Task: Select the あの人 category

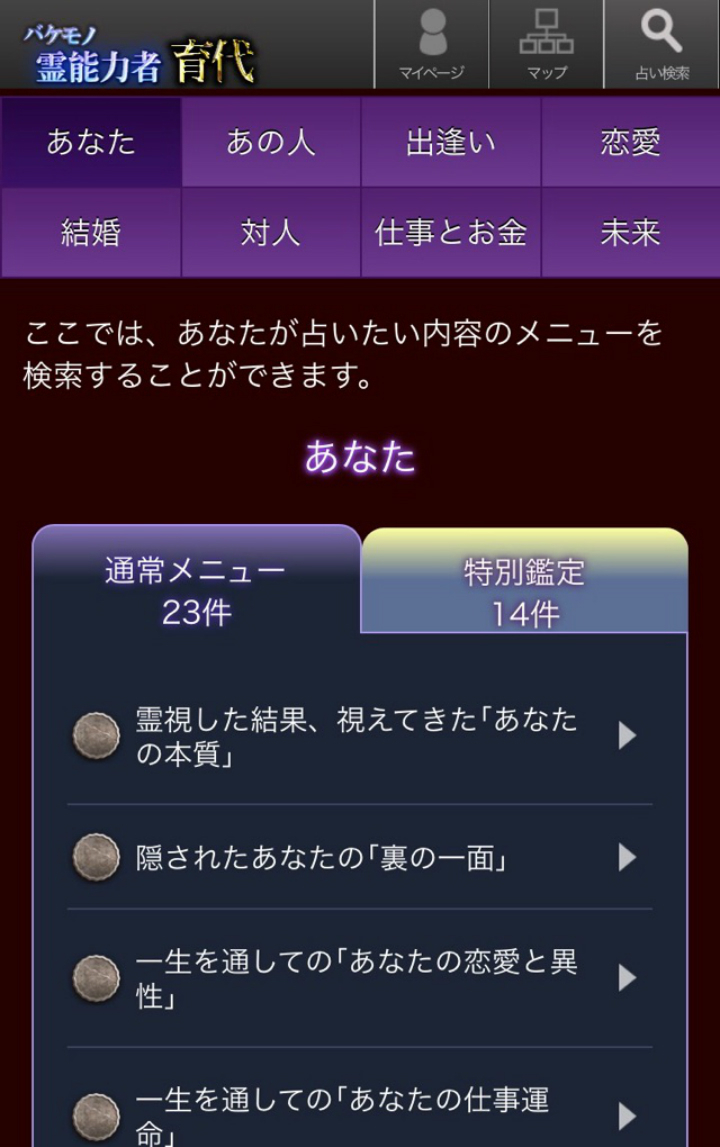Action: (270, 142)
